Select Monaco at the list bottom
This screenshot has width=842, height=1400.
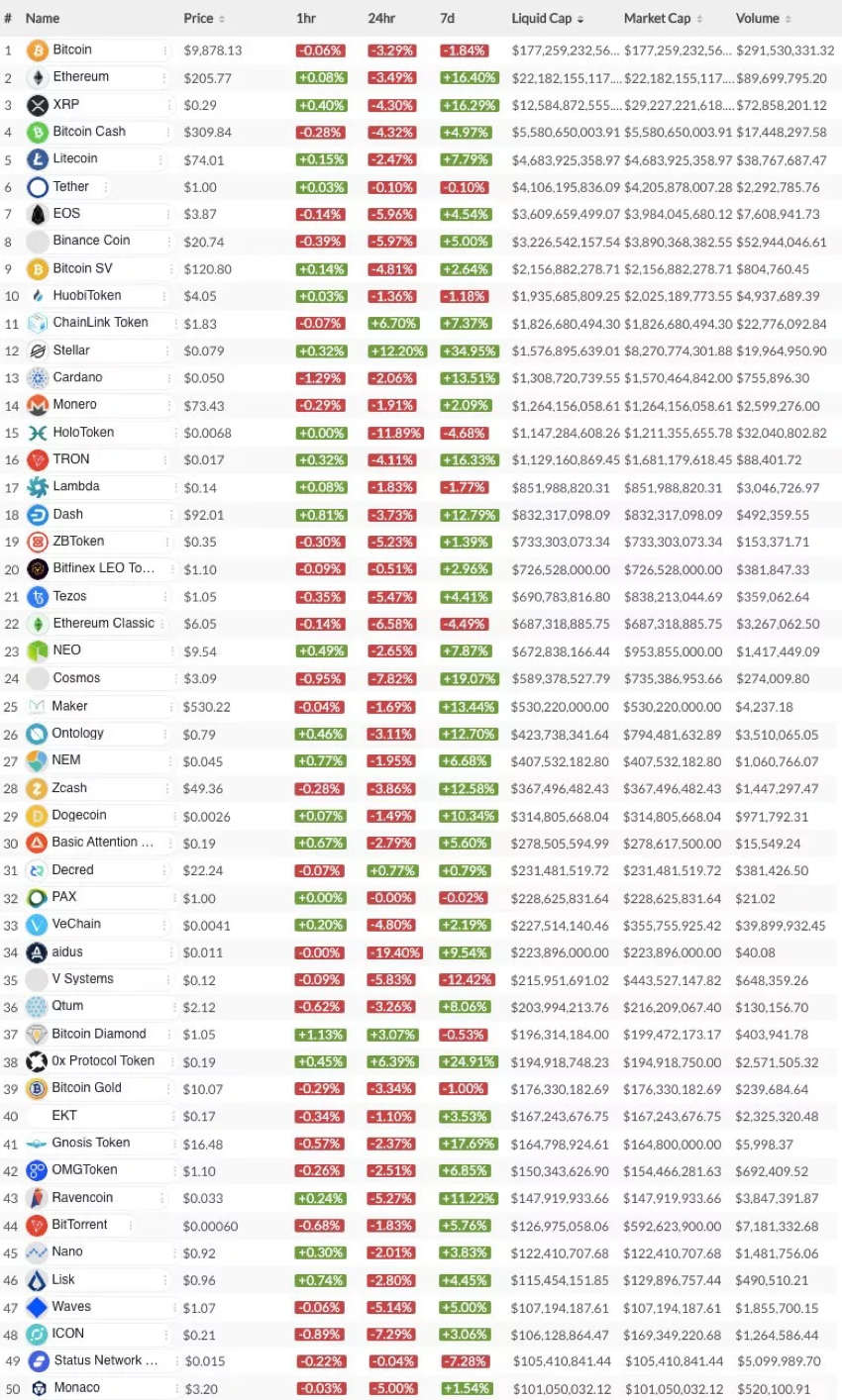point(76,1387)
